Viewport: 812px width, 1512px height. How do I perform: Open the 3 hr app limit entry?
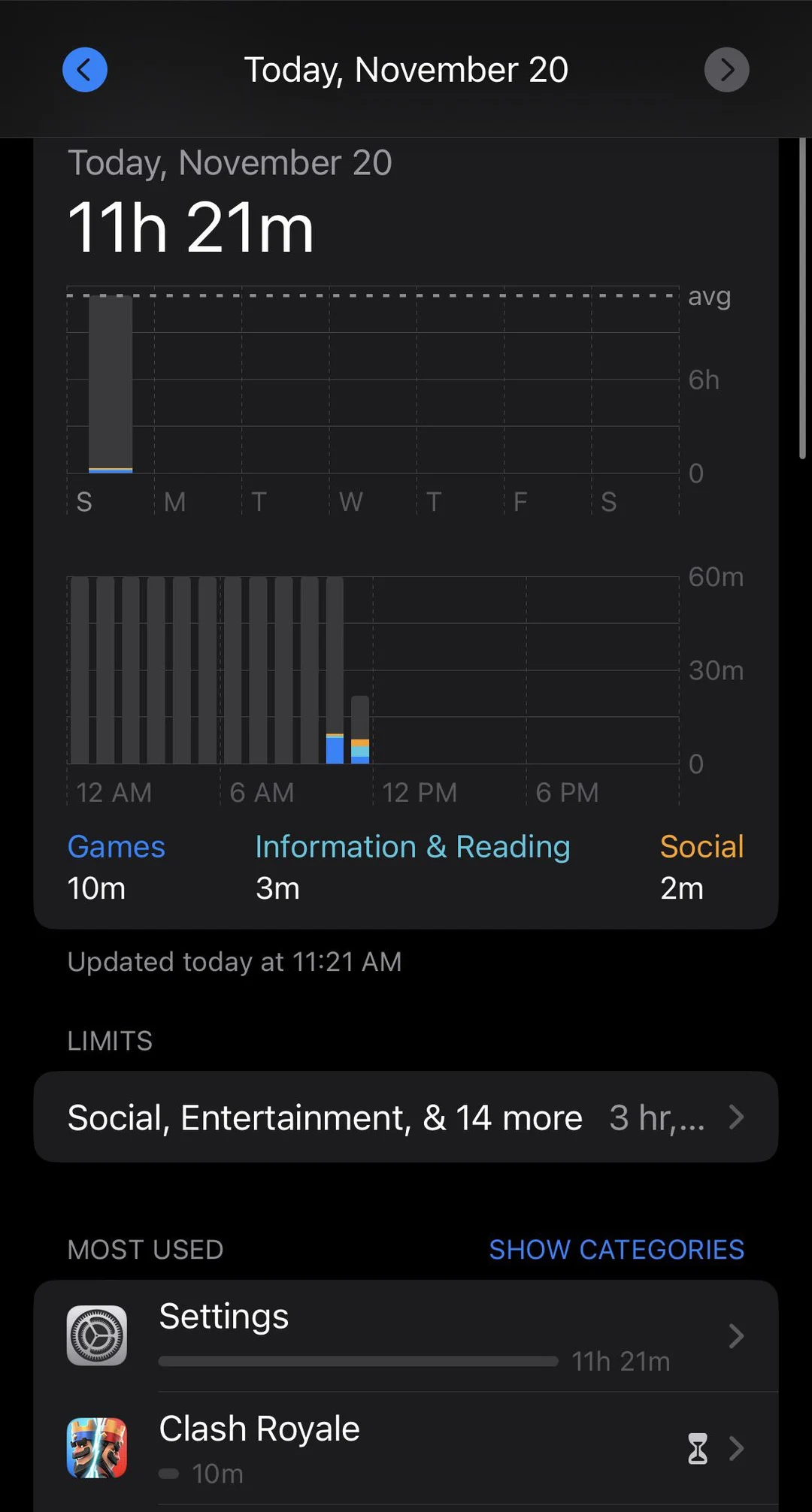657,1117
